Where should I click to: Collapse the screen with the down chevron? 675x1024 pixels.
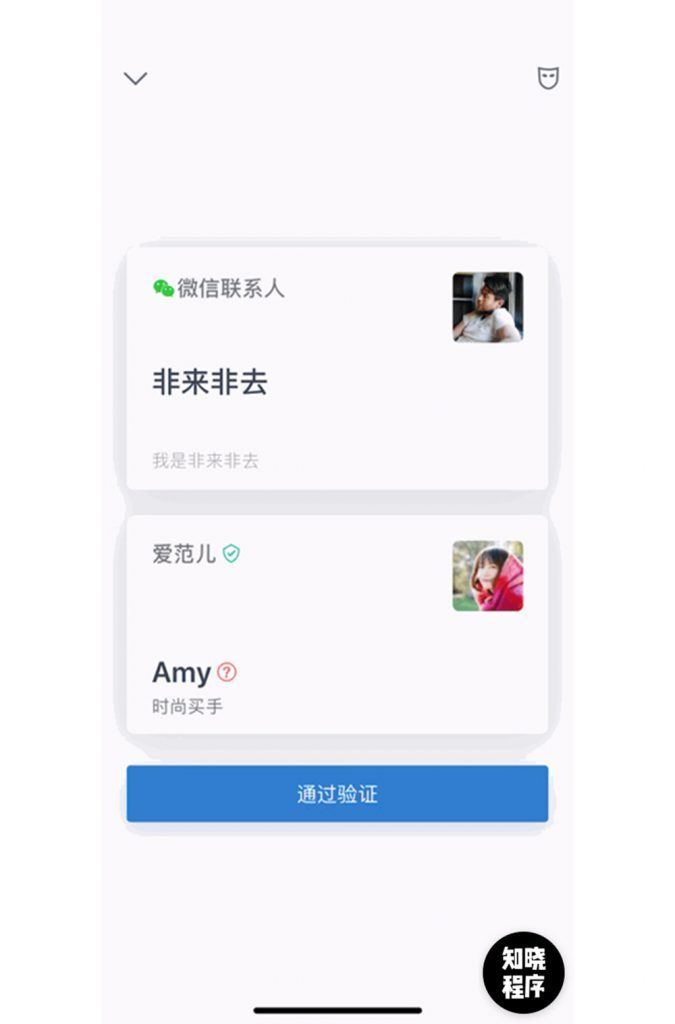[x=135, y=78]
